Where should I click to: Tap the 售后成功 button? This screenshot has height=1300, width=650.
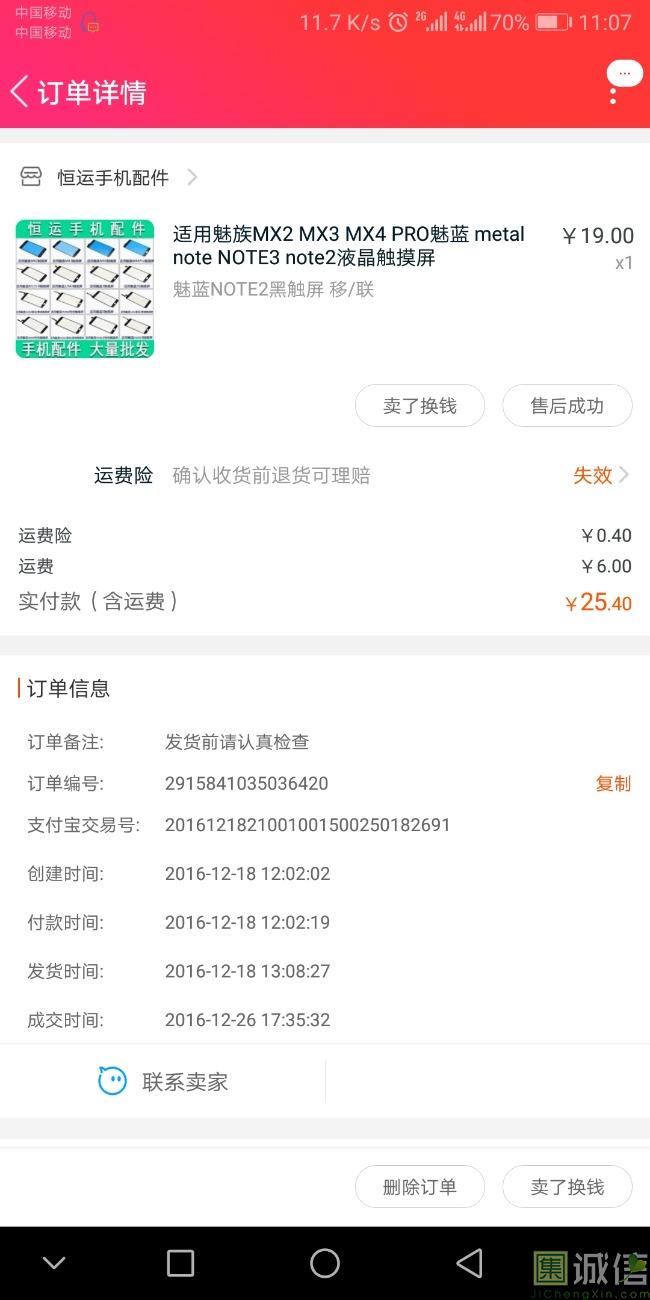(x=567, y=406)
